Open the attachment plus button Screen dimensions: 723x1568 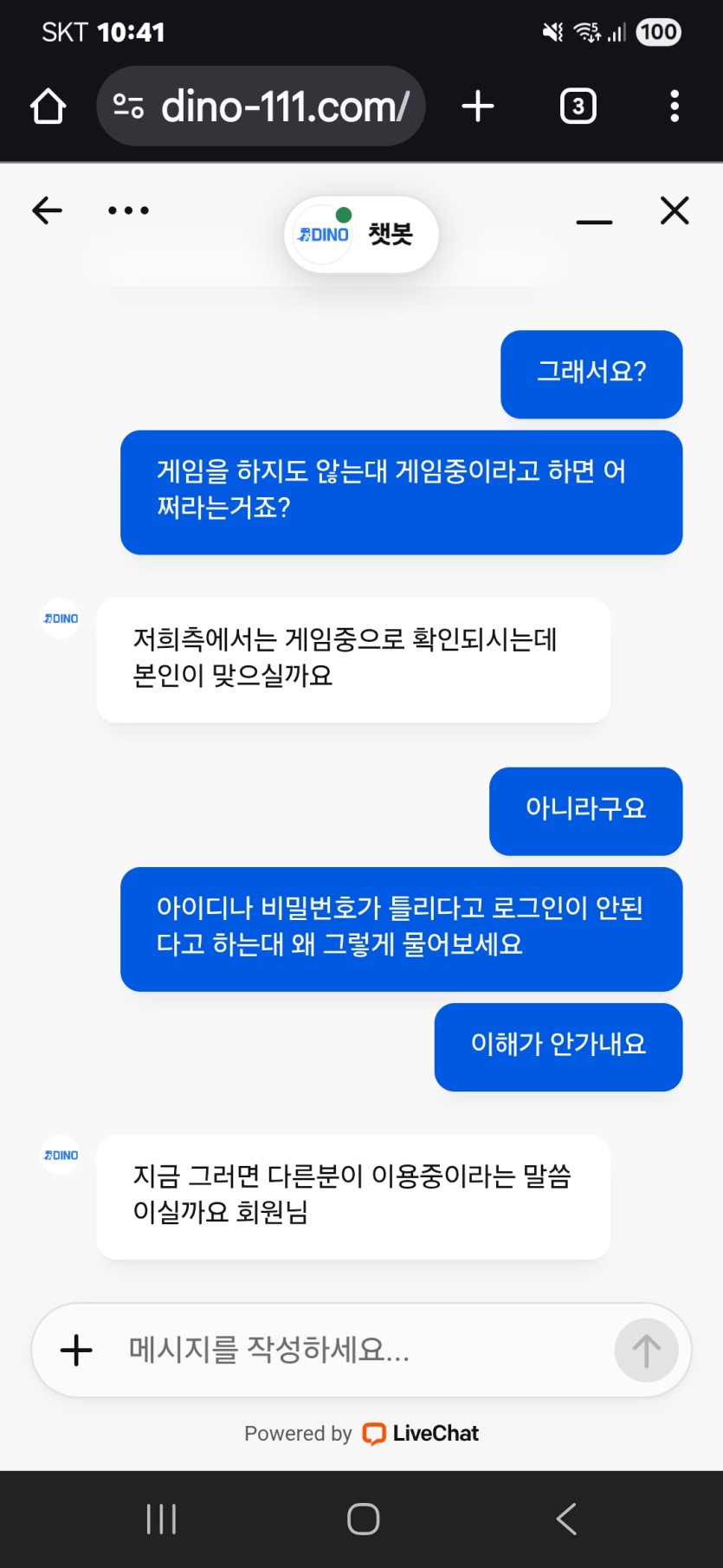click(76, 1350)
